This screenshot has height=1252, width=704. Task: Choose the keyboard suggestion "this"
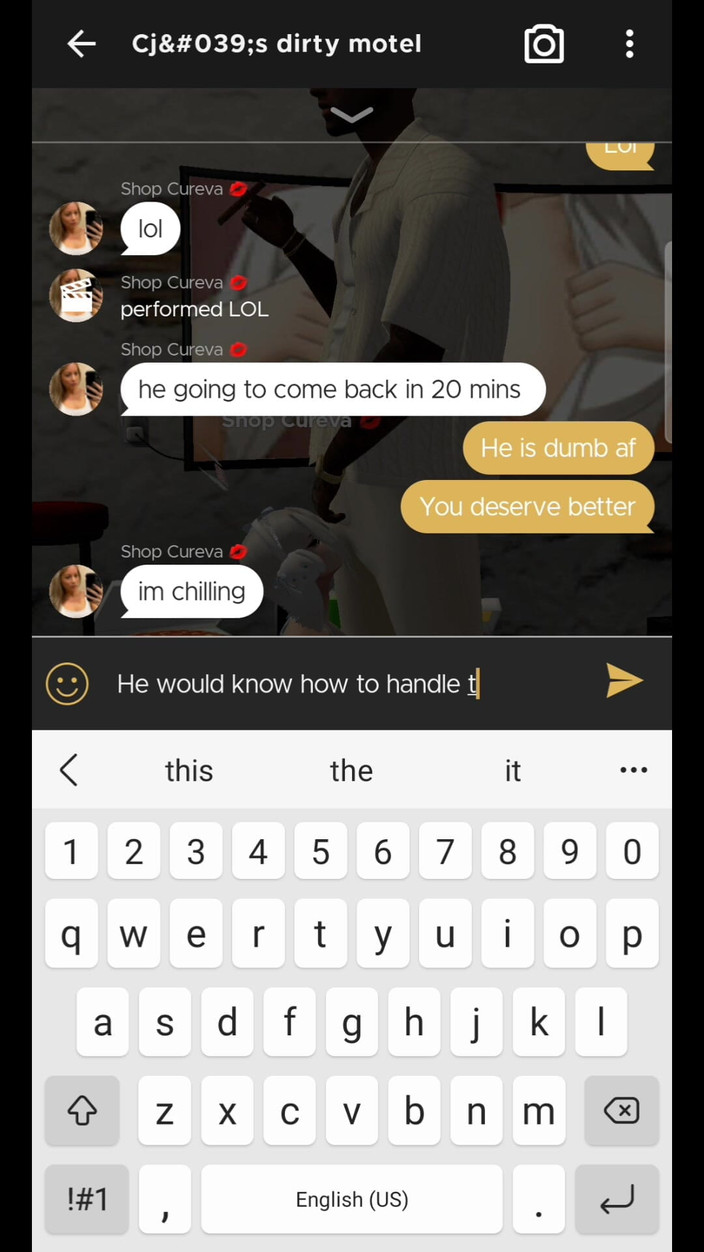point(189,770)
